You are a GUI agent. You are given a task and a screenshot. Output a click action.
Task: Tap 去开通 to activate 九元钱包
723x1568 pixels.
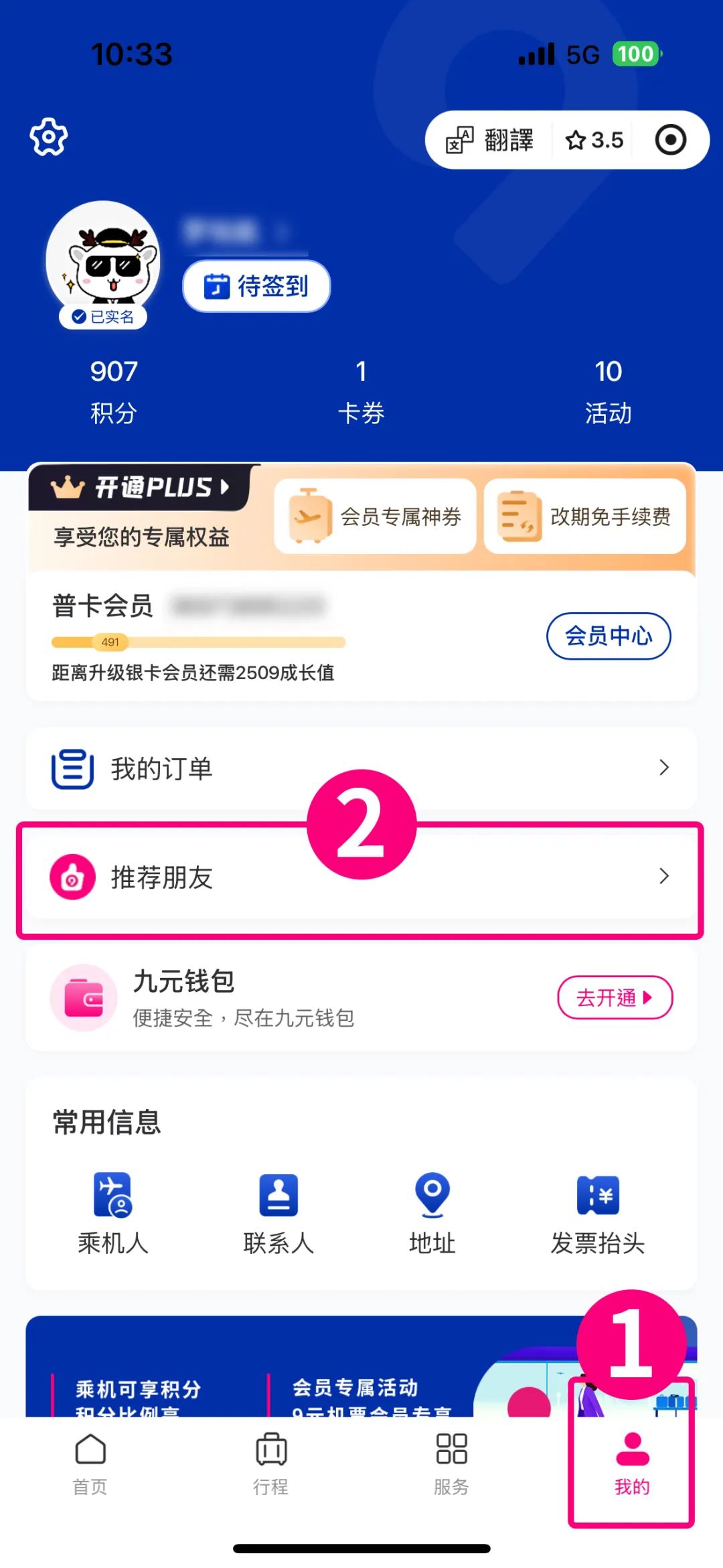(615, 997)
